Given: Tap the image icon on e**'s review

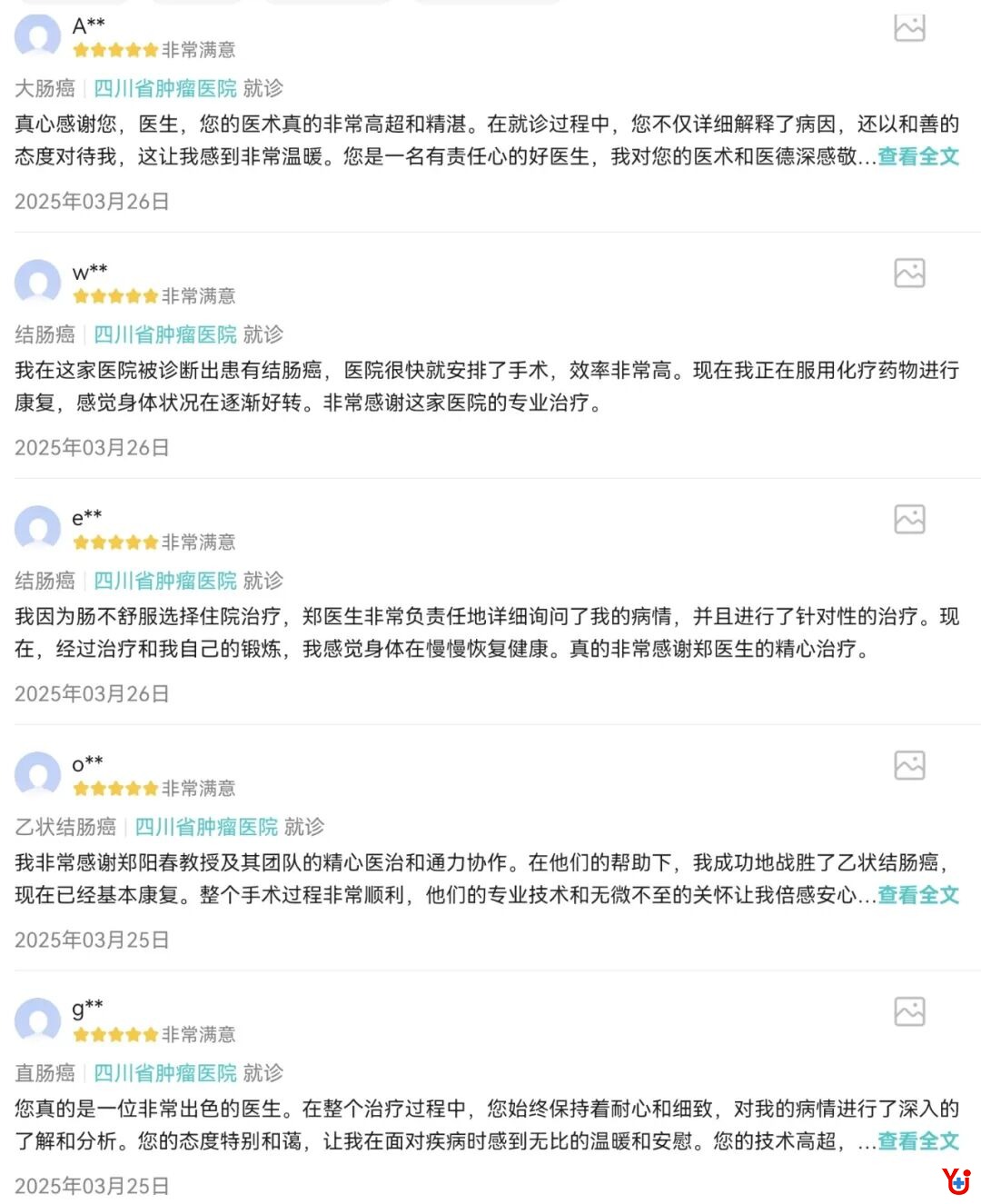Looking at the screenshot, I should click(x=909, y=519).
